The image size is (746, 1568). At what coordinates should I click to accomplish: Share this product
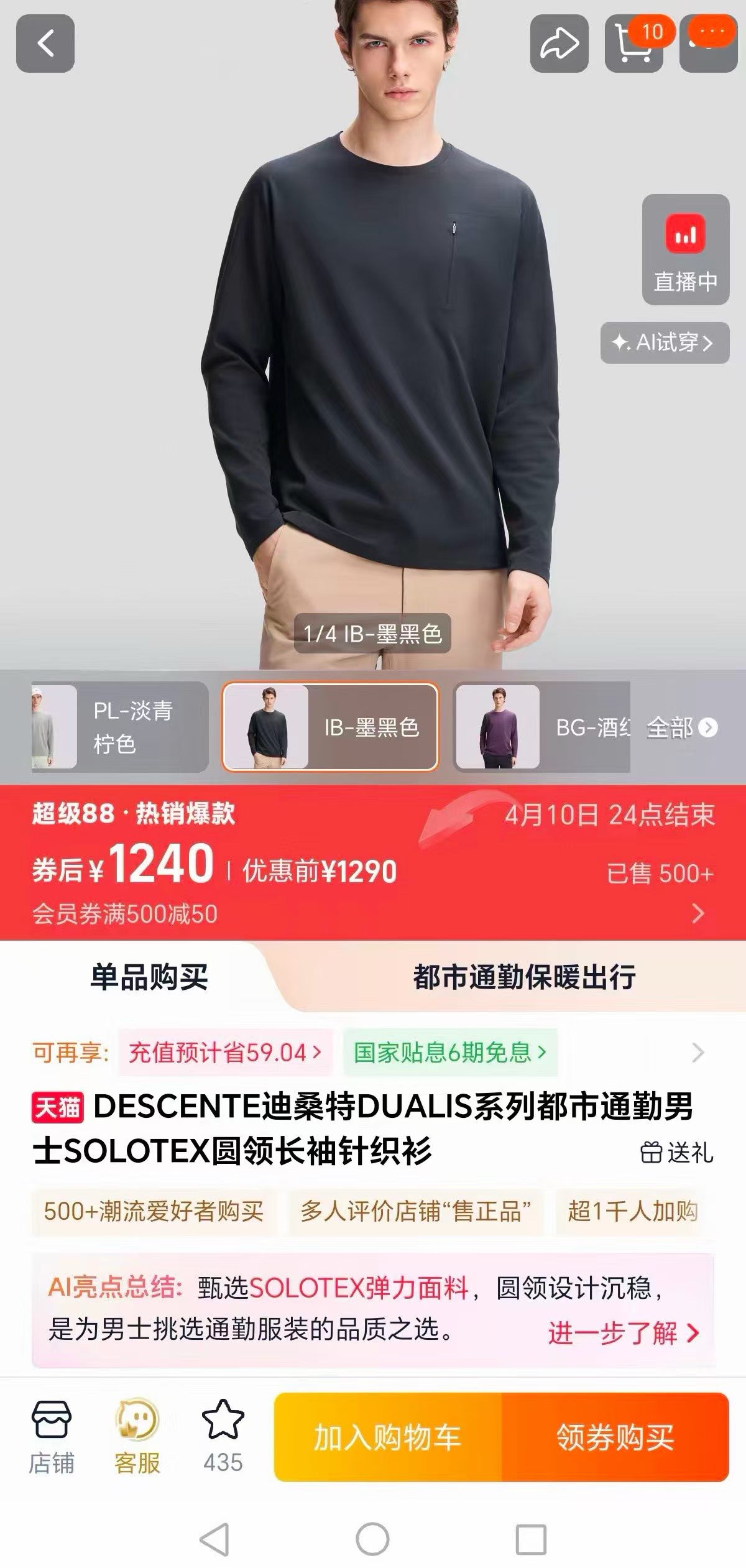coord(559,44)
